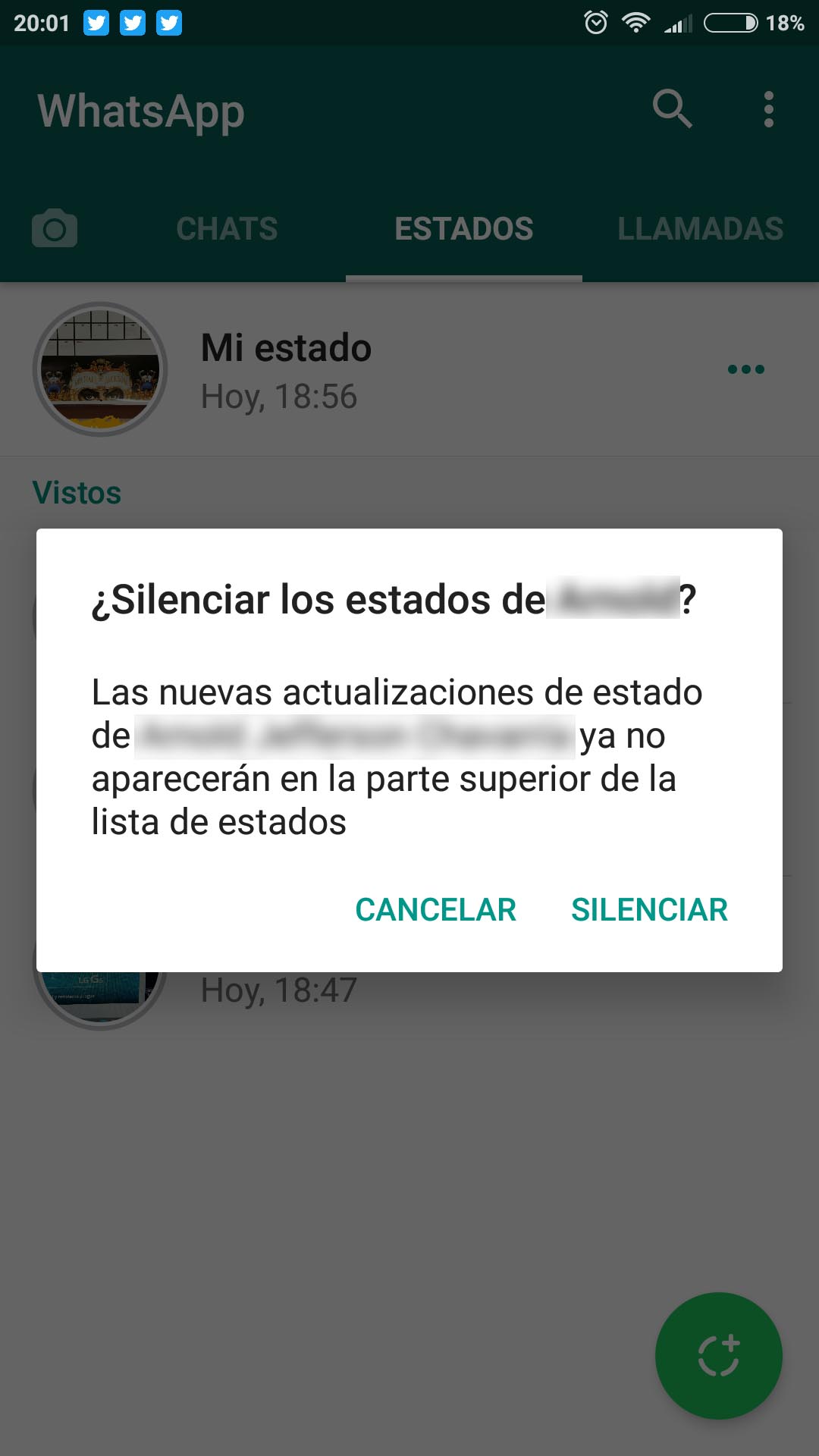Open Mi estado row
819x1456 pixels.
pos(409,369)
